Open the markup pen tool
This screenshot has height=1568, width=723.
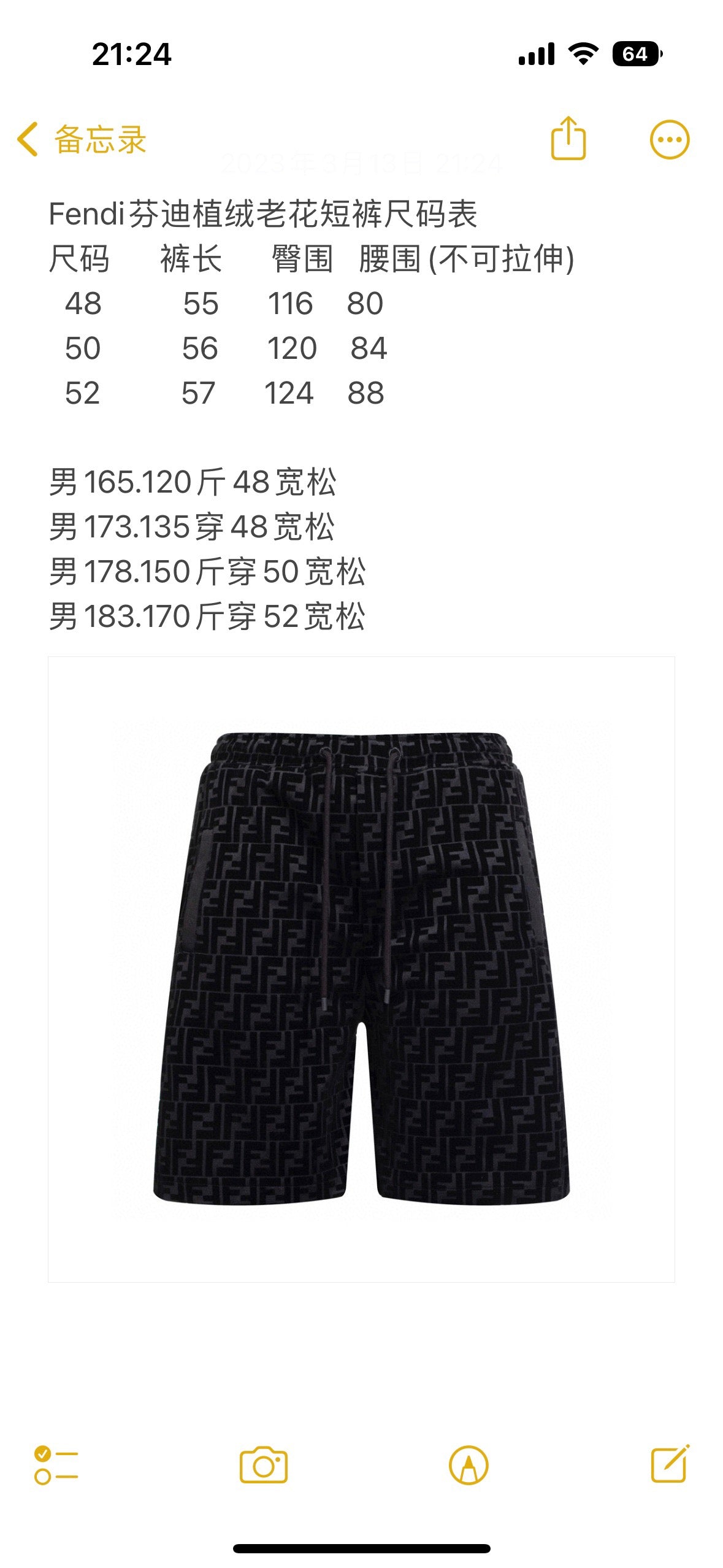pyautogui.click(x=469, y=1465)
